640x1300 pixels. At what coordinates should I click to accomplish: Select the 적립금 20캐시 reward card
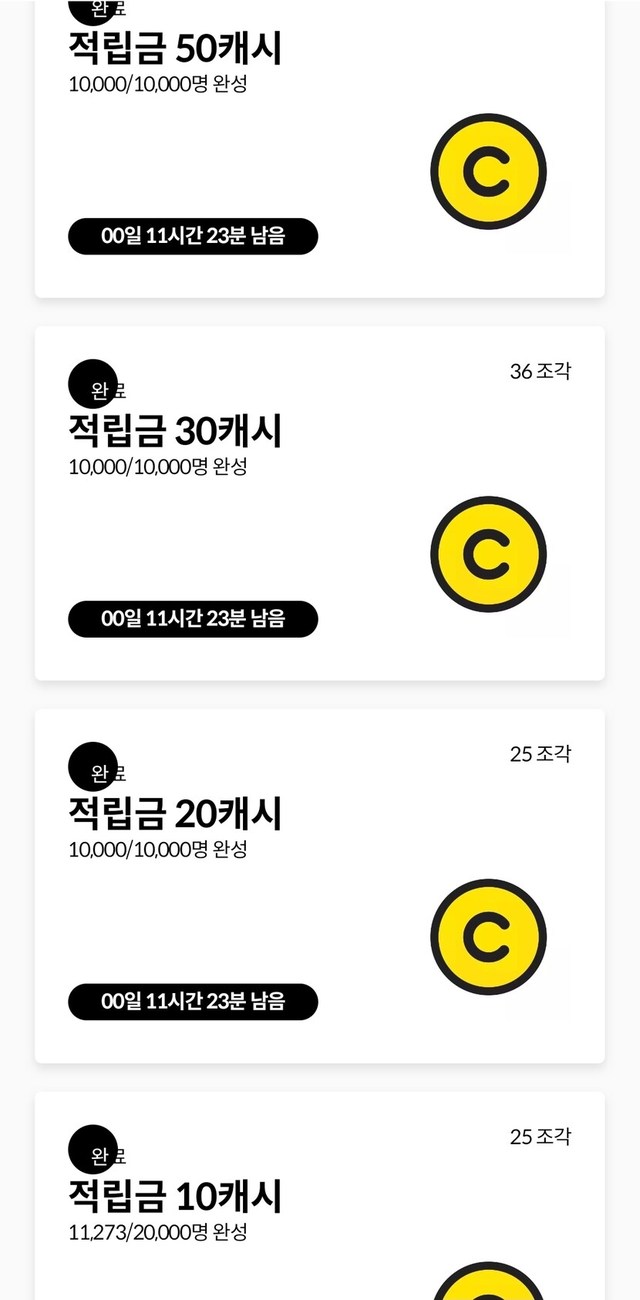(x=320, y=886)
